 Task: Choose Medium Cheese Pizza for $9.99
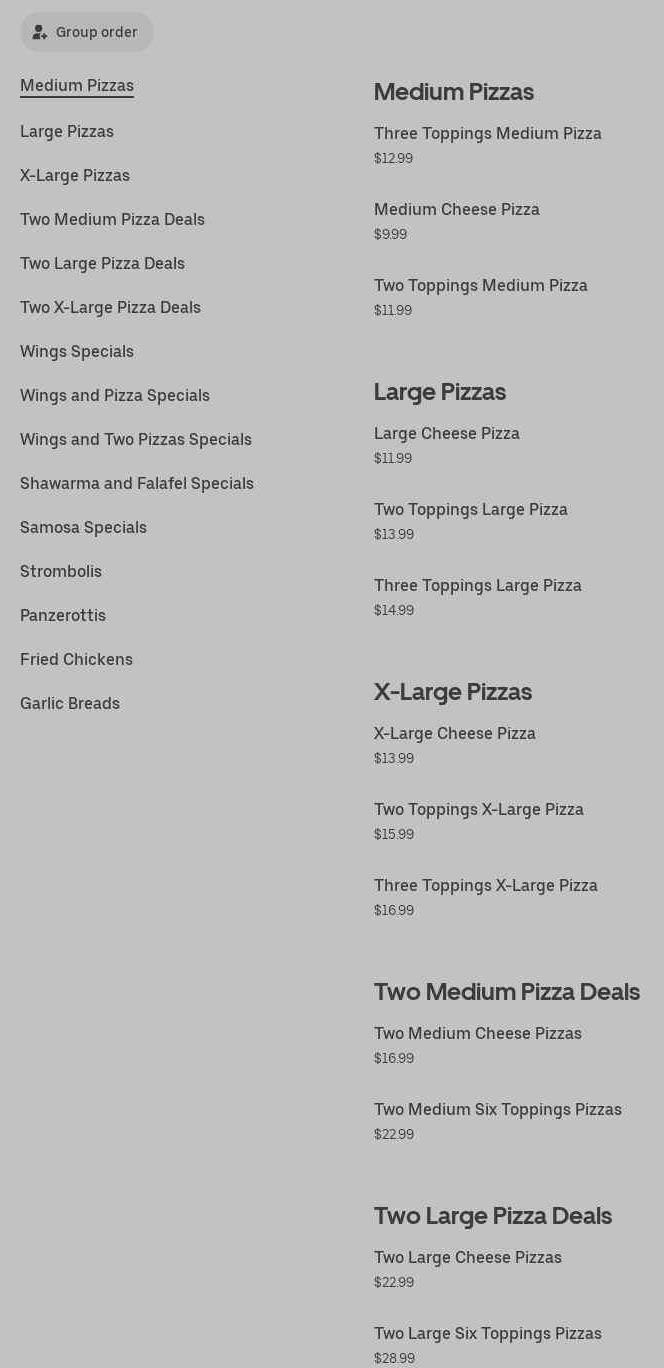(457, 210)
